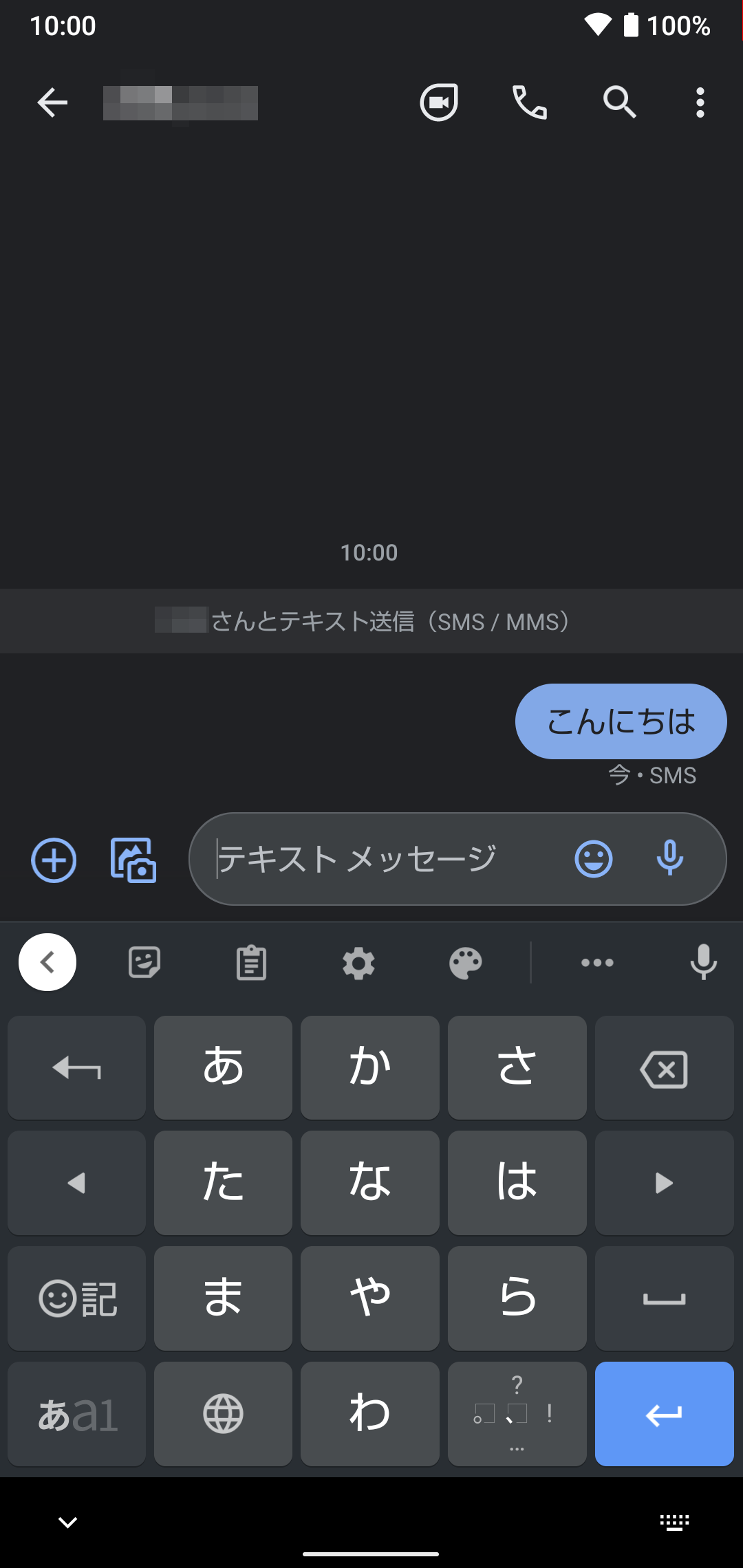Screen dimensions: 743x1568
Task: Open the keyboard clipboard
Action: point(251,963)
